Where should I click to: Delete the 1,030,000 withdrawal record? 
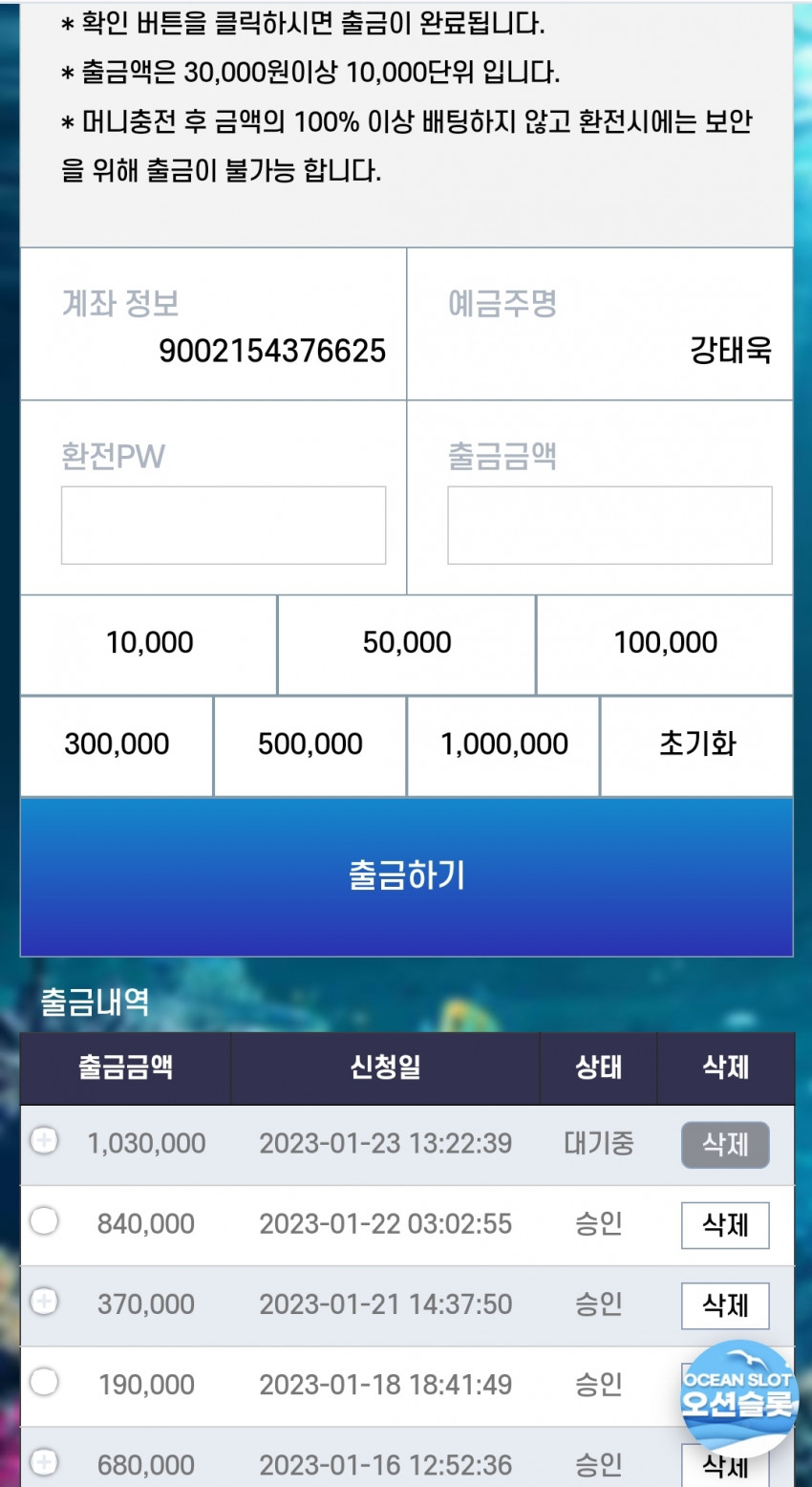point(725,1145)
